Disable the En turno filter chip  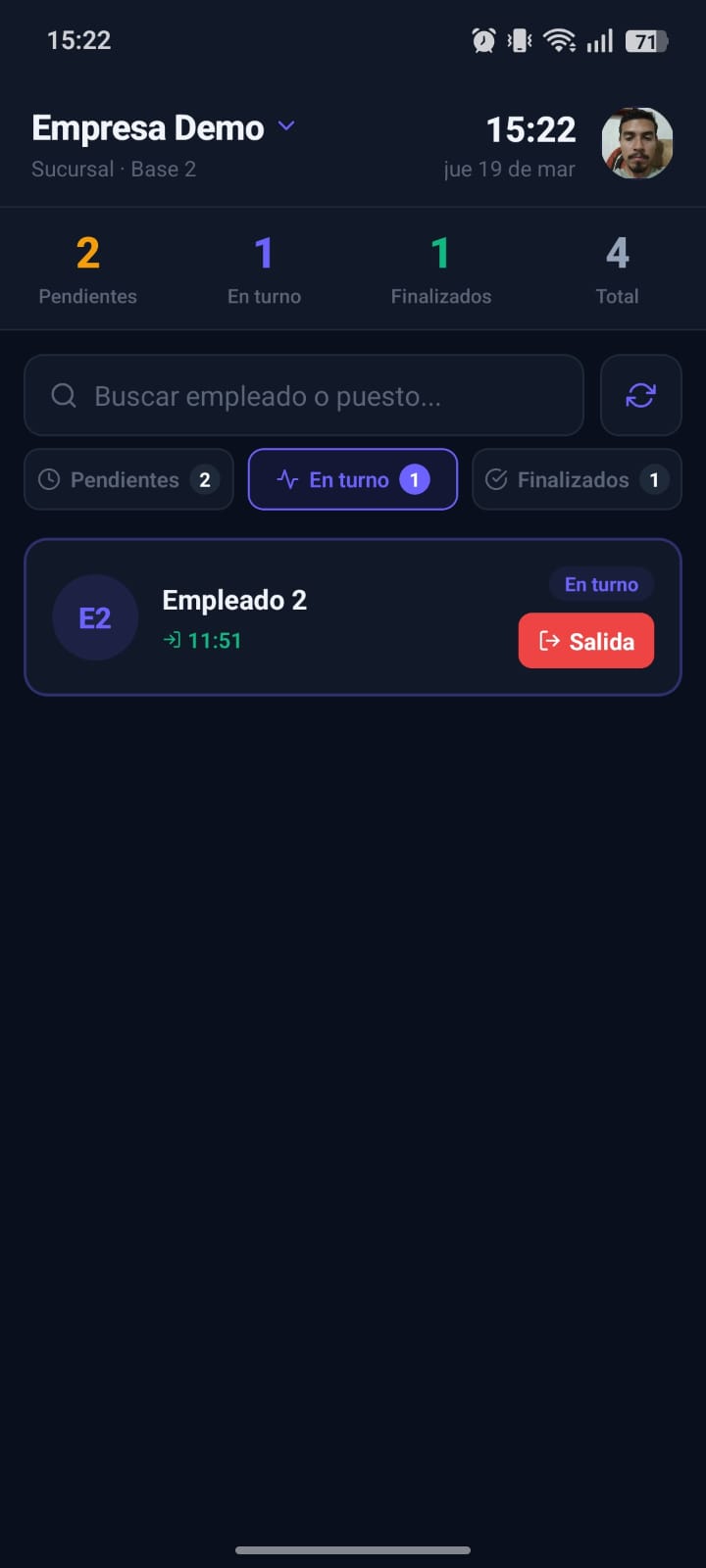[x=352, y=479]
